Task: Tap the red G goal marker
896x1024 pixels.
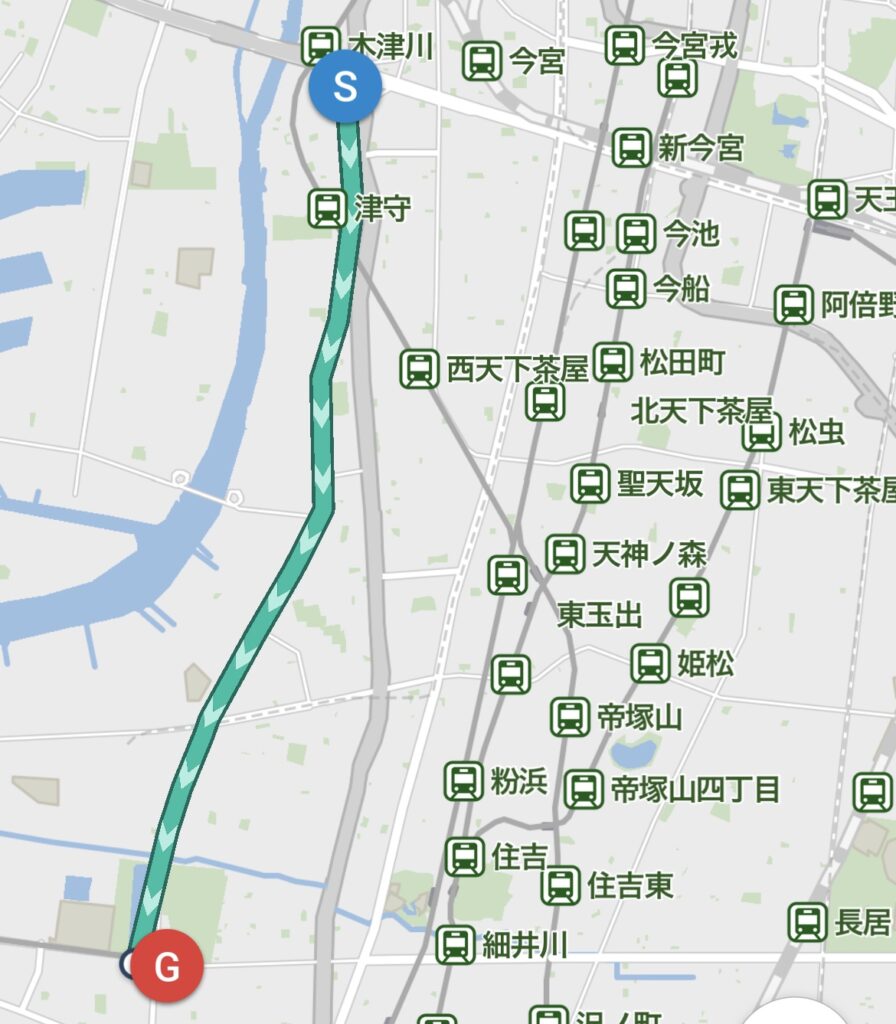Action: click(x=167, y=967)
